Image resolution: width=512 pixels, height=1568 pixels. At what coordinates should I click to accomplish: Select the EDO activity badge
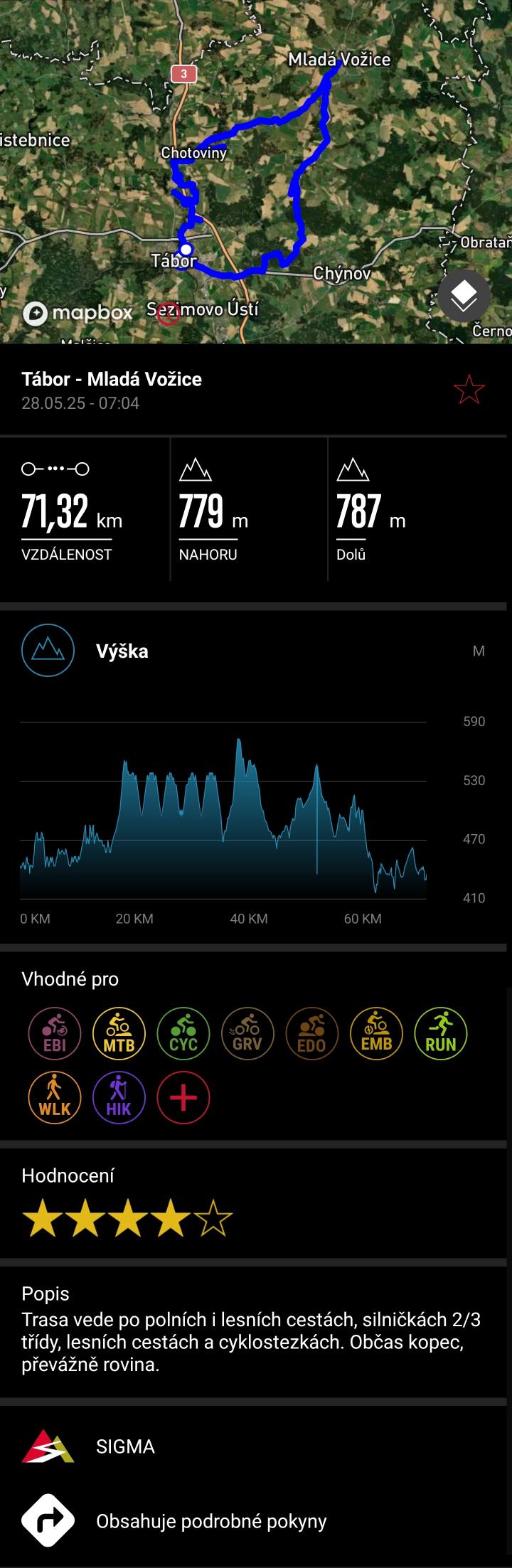pyautogui.click(x=311, y=1034)
